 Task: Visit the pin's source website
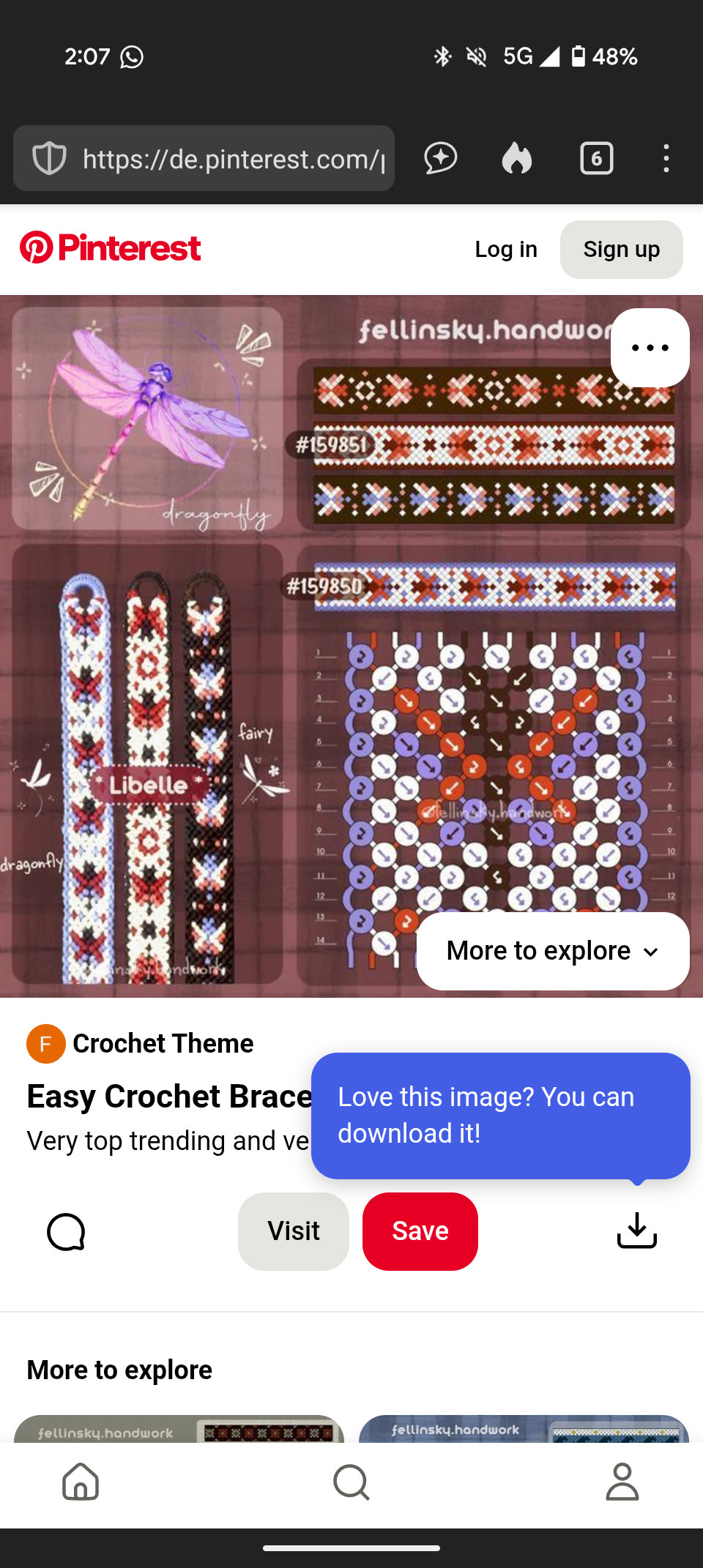click(293, 1231)
